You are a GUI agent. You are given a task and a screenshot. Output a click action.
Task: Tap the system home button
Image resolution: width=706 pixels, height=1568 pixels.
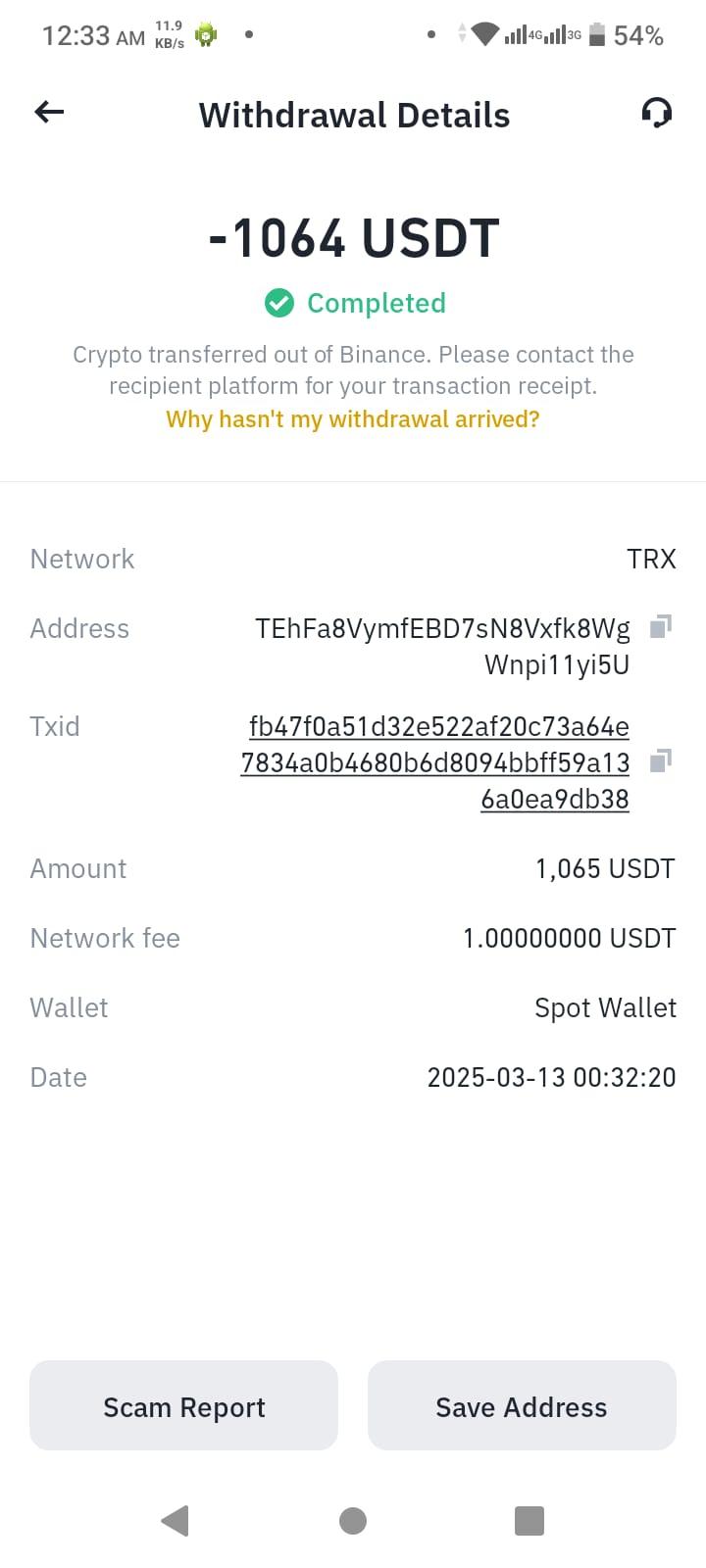[x=353, y=1520]
